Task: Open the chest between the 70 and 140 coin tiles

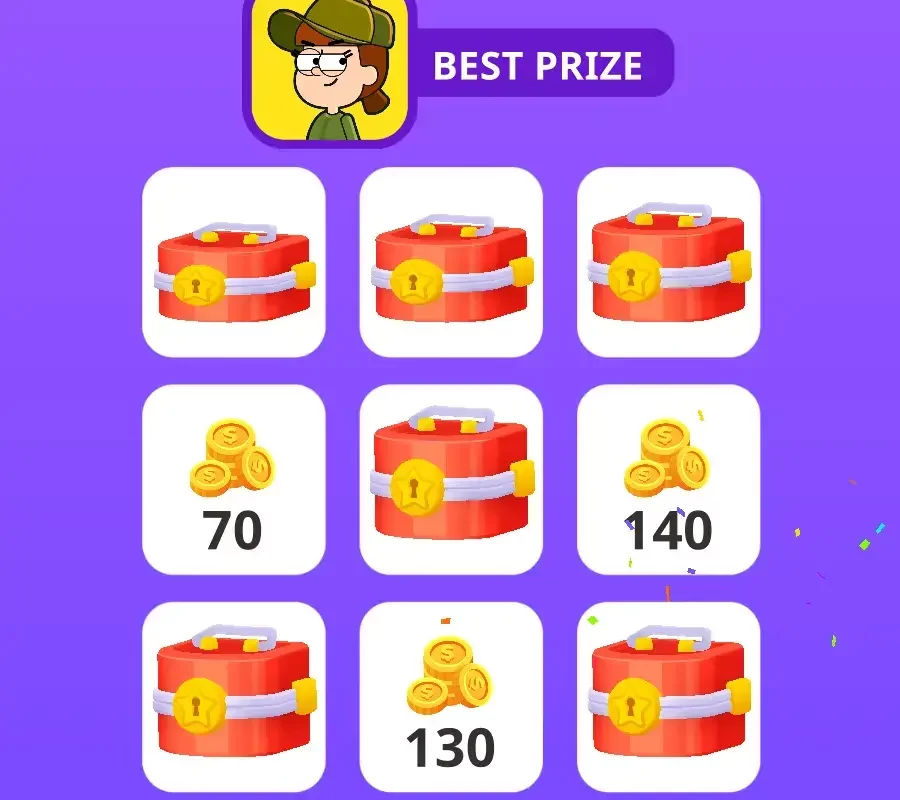Action: 451,479
